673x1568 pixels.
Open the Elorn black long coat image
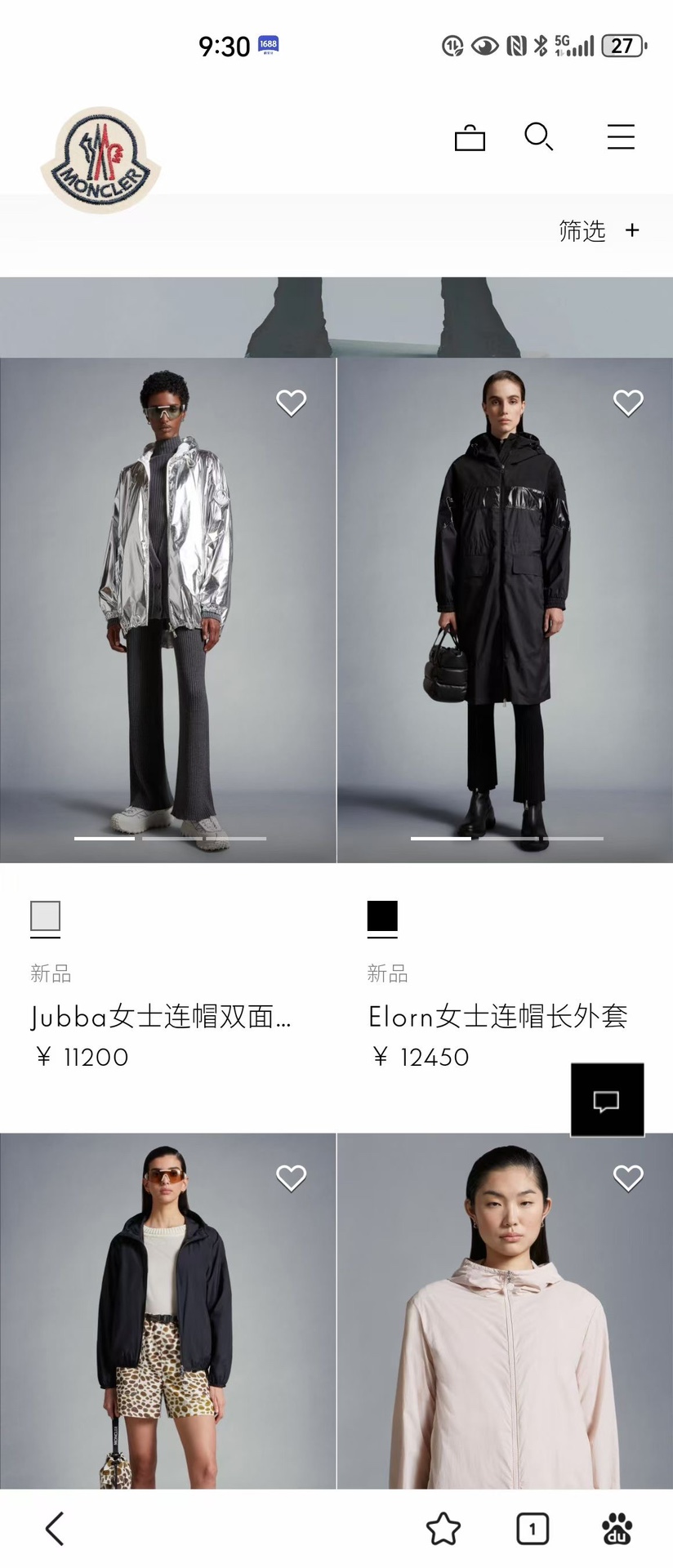point(505,610)
